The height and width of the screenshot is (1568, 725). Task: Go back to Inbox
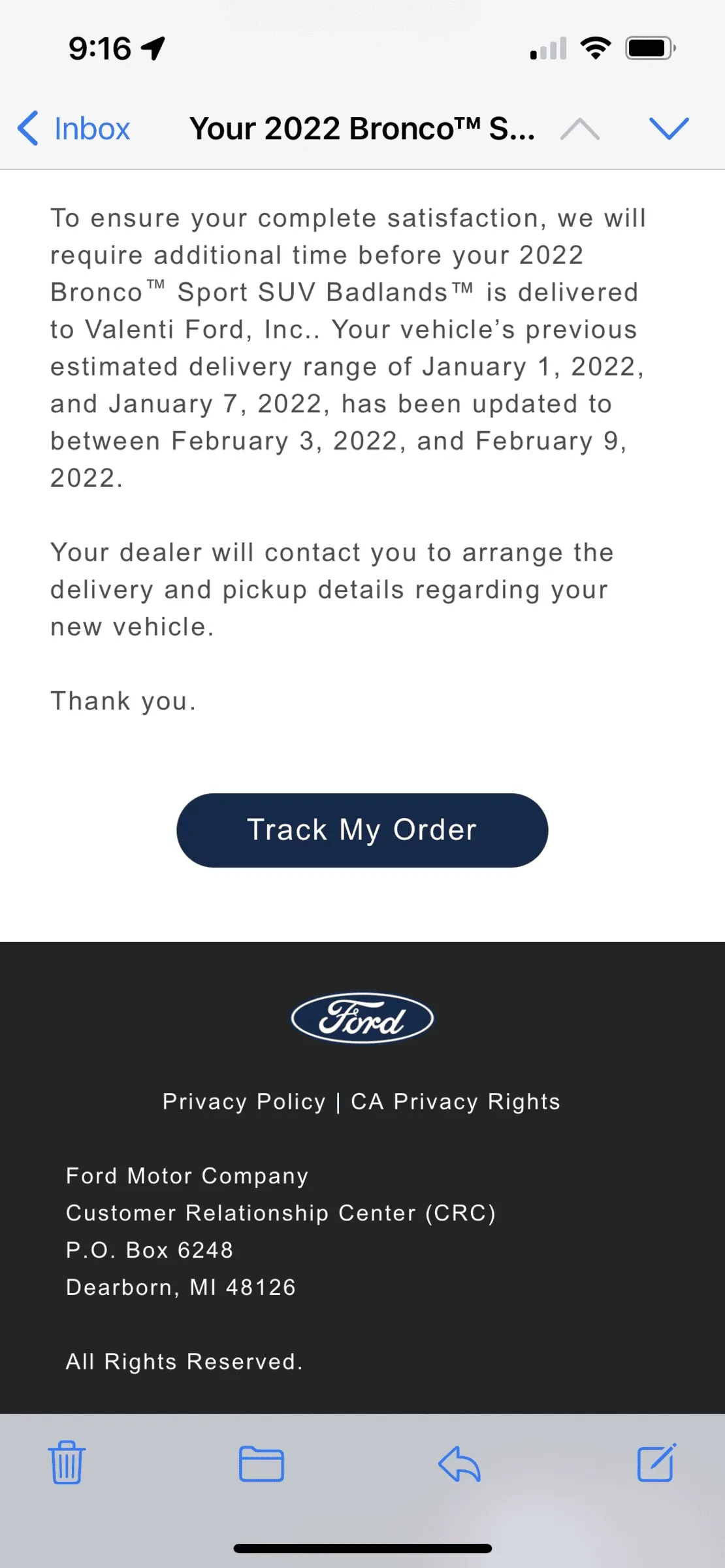click(74, 128)
